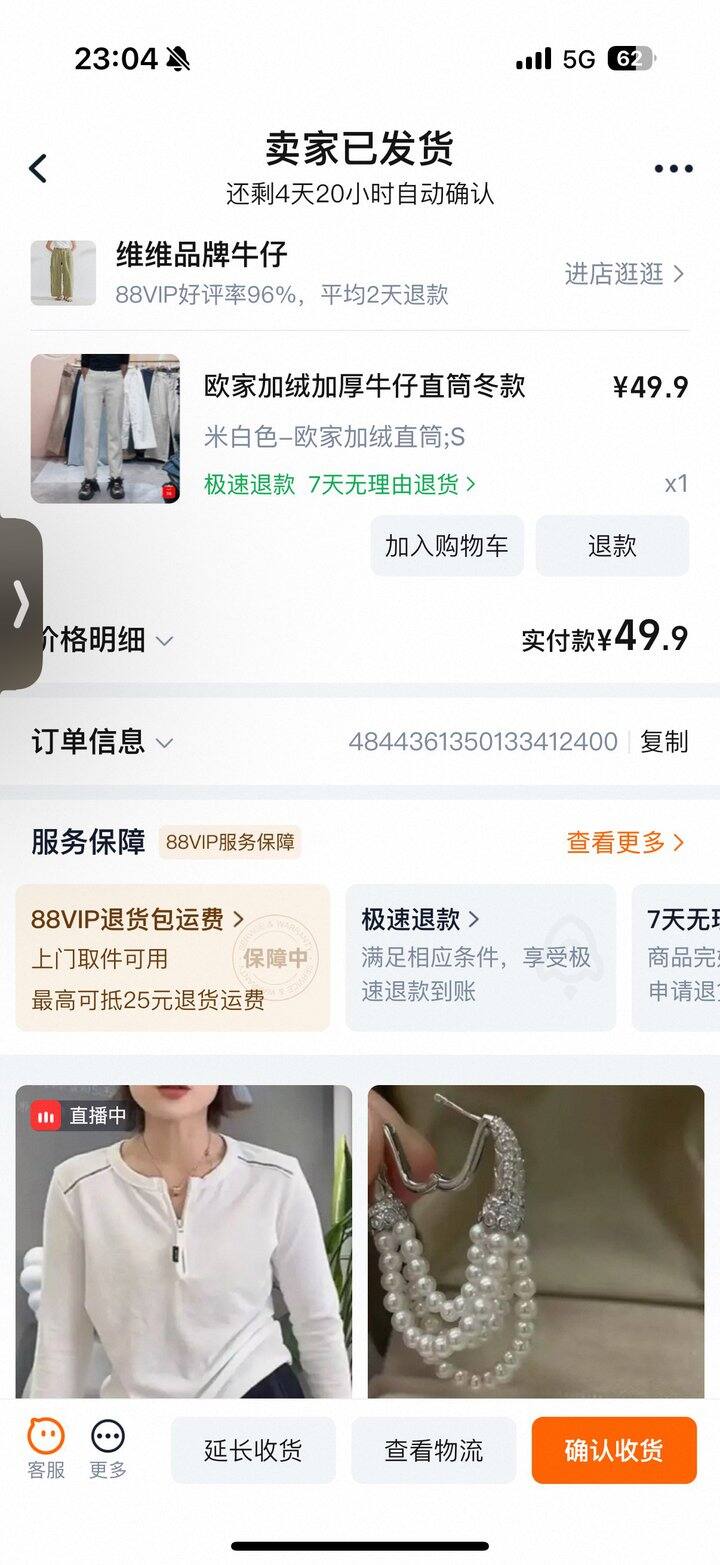The width and height of the screenshot is (720, 1565).
Task: Visit the store via 进店逛逛
Action: [x=624, y=274]
